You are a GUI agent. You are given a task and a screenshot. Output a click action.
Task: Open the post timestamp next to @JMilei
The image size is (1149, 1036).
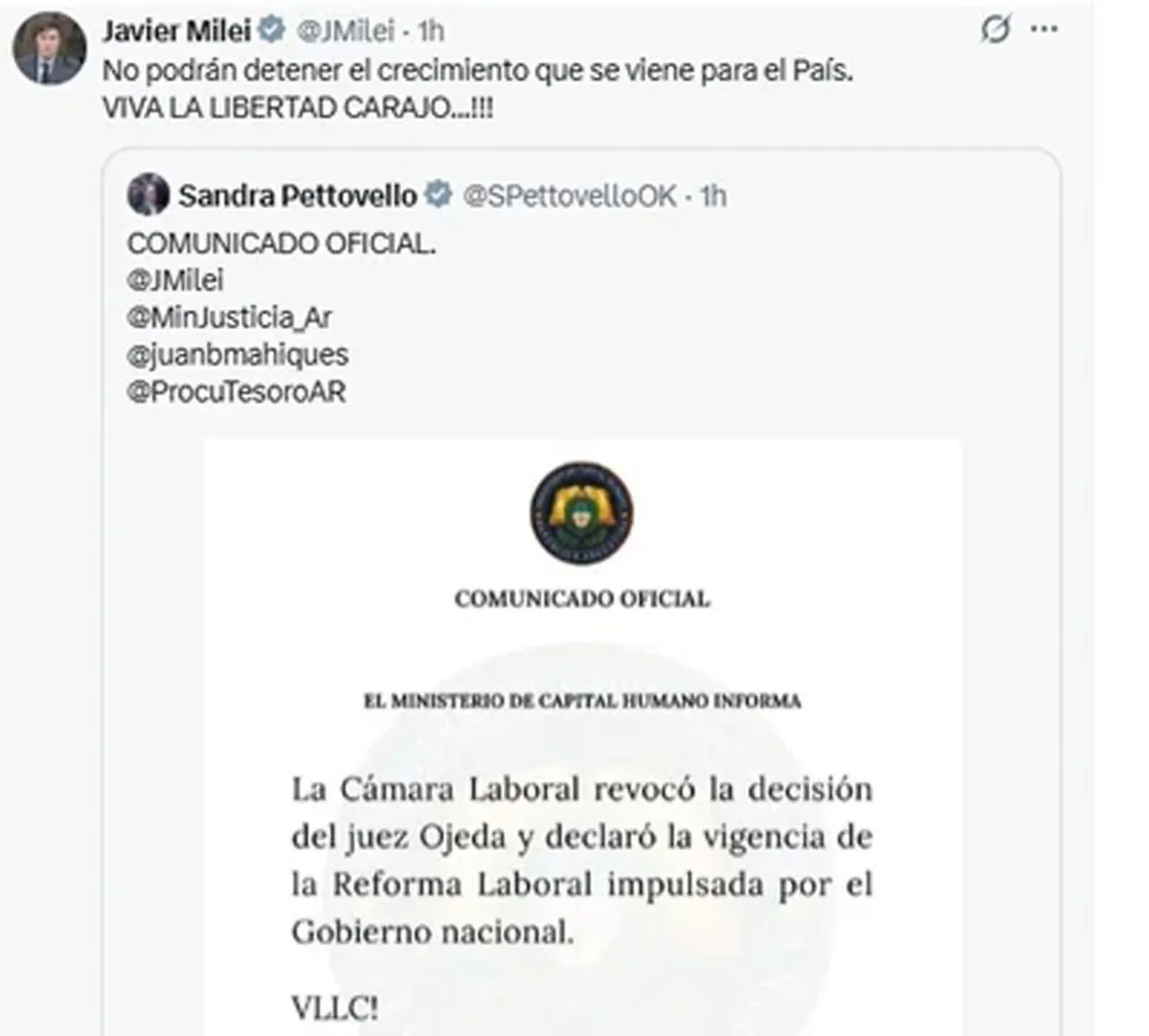coord(431,31)
